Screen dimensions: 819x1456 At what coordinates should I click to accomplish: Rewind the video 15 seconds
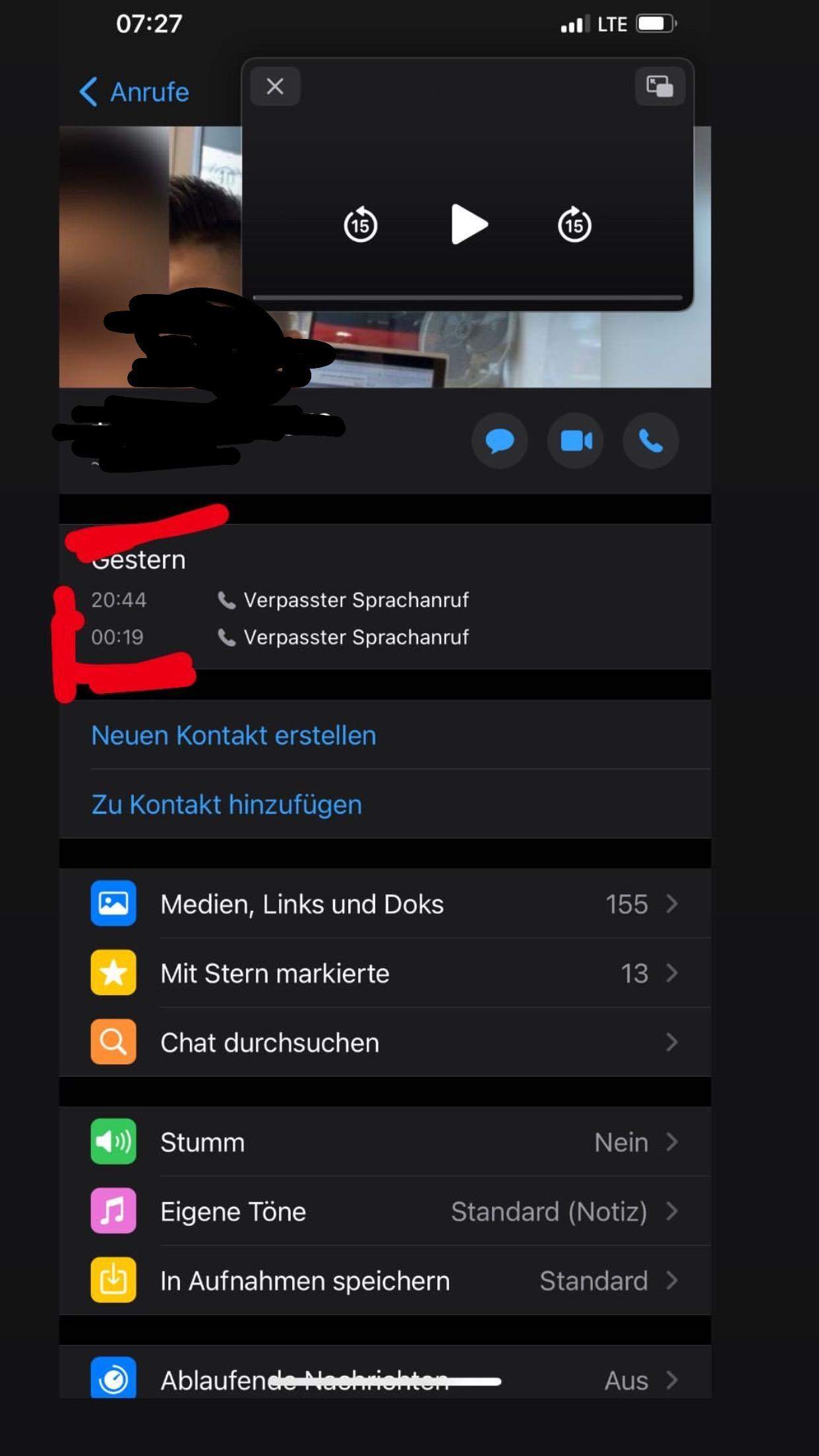tap(360, 225)
